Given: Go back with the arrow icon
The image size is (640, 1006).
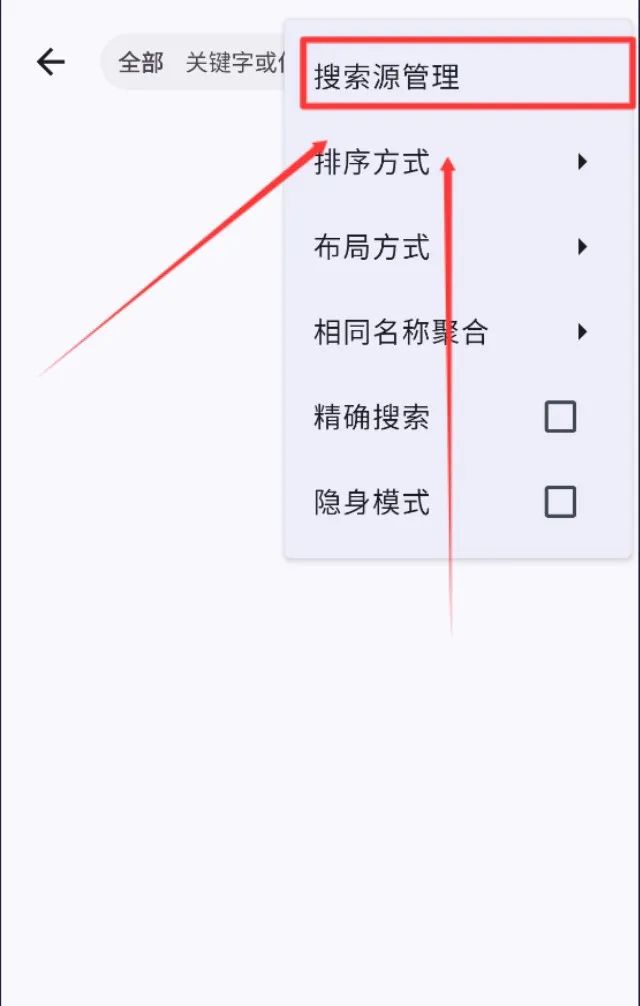Looking at the screenshot, I should point(50,62).
